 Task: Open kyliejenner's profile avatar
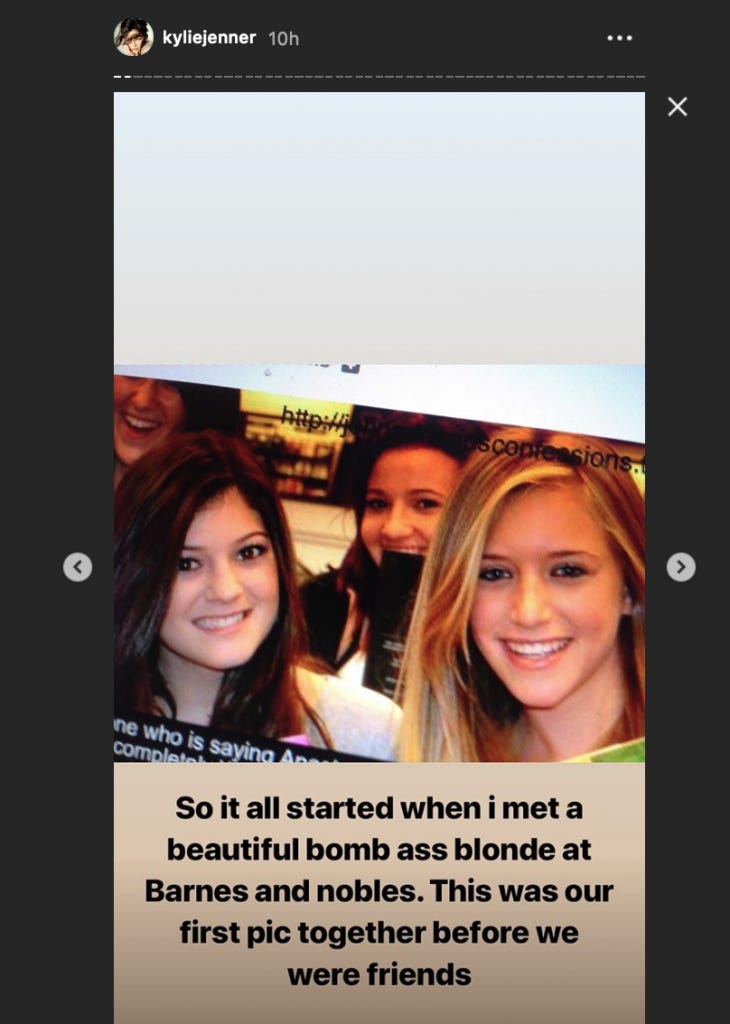pos(133,38)
